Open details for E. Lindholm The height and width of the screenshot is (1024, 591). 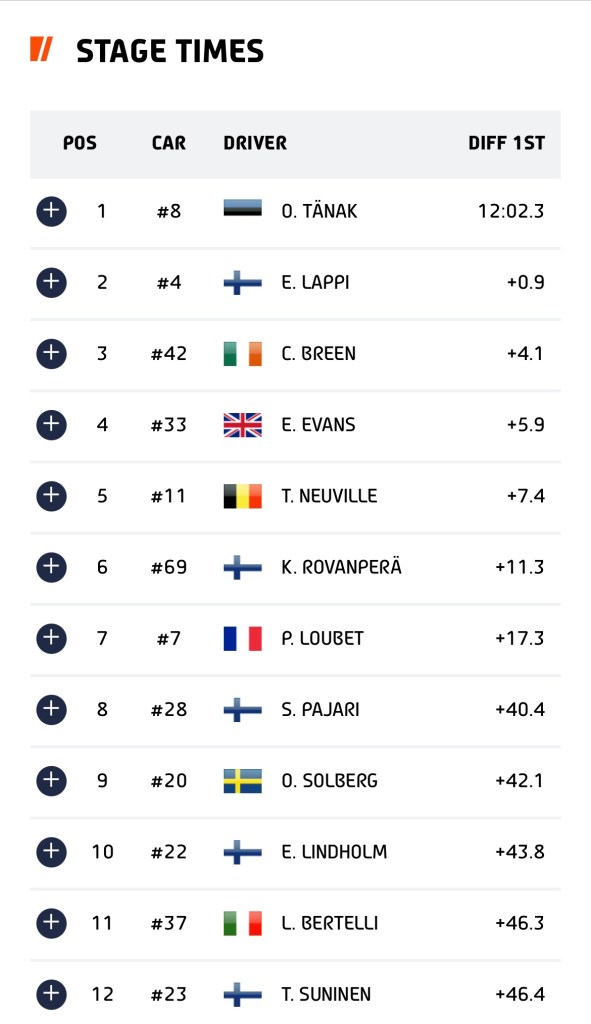click(x=52, y=852)
